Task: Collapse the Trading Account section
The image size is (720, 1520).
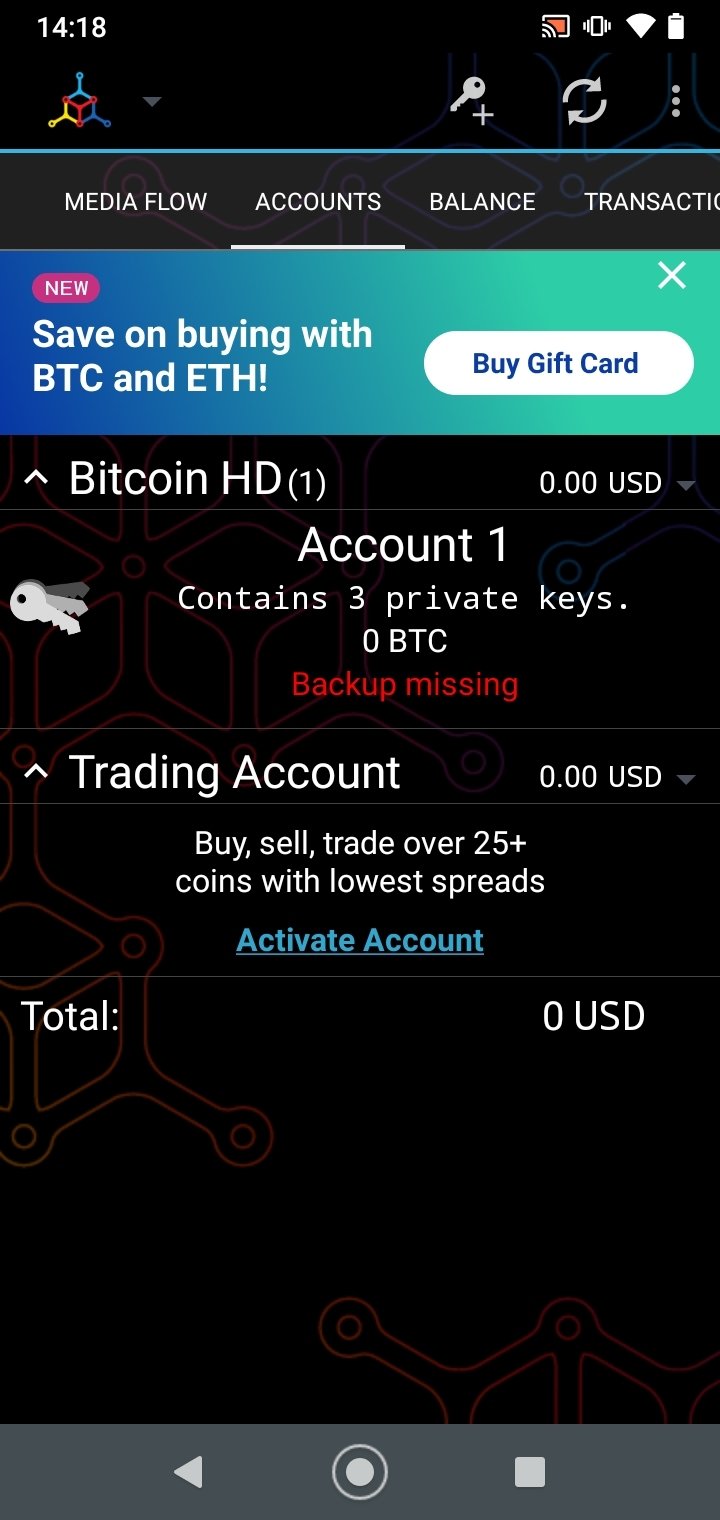Action: (x=36, y=772)
